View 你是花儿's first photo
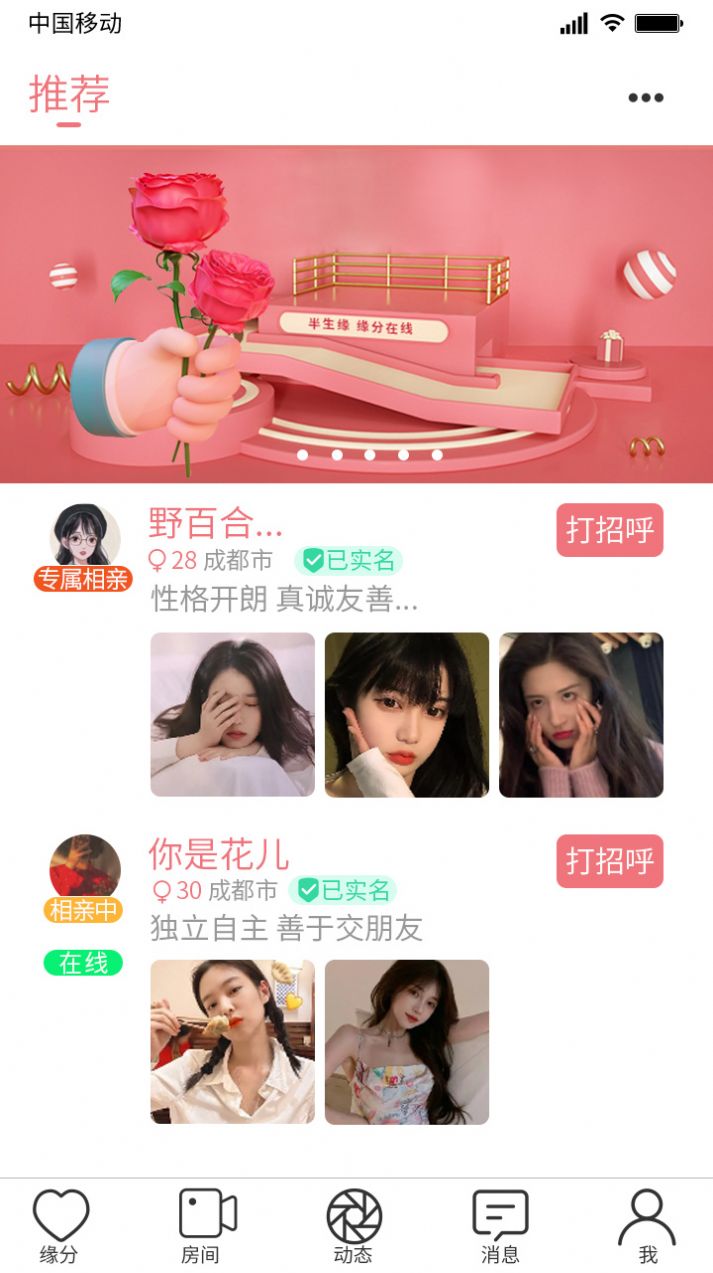Image resolution: width=713 pixels, height=1273 pixels. [x=232, y=1042]
